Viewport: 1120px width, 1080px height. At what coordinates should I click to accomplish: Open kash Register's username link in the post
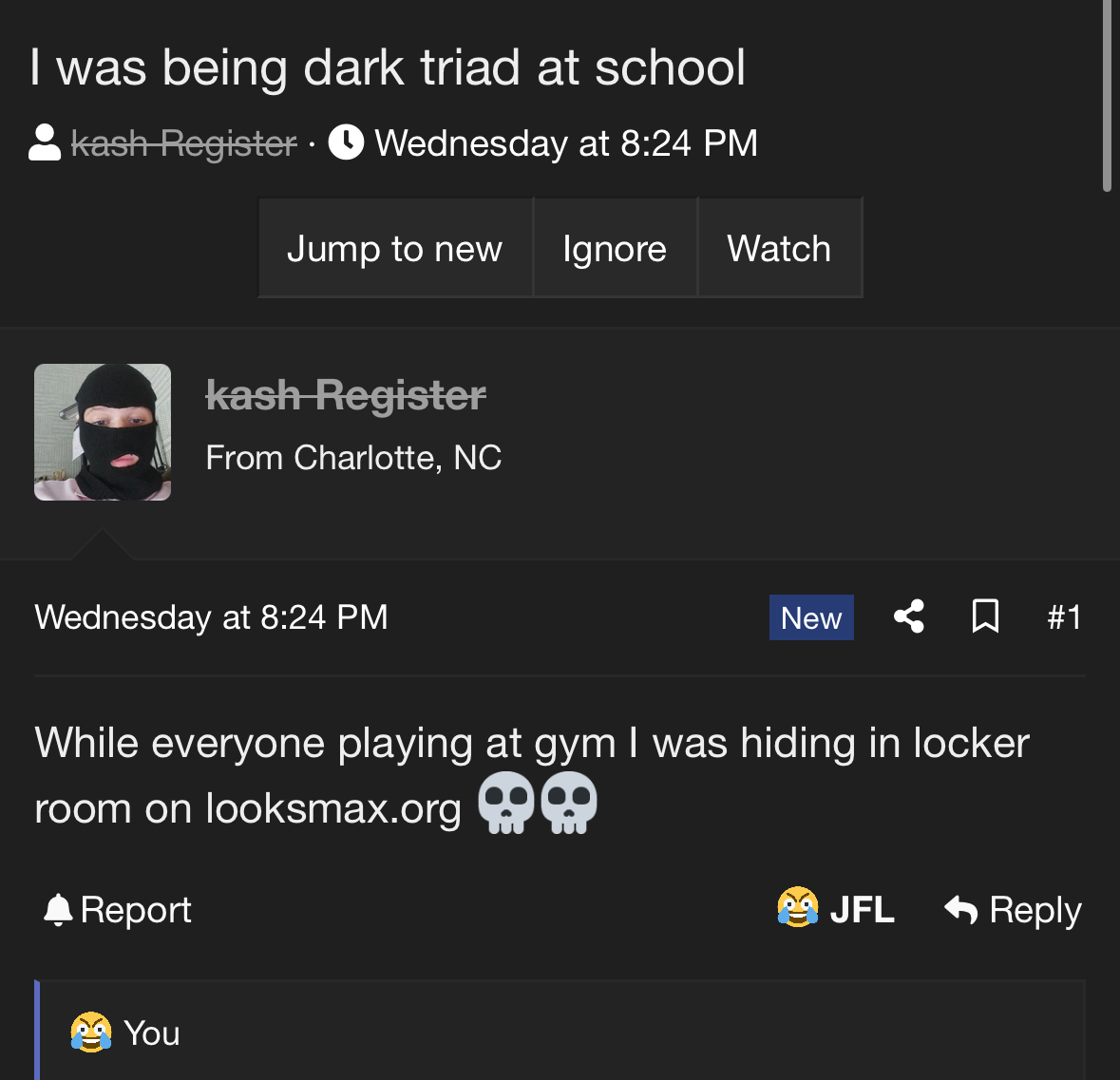pos(346,395)
